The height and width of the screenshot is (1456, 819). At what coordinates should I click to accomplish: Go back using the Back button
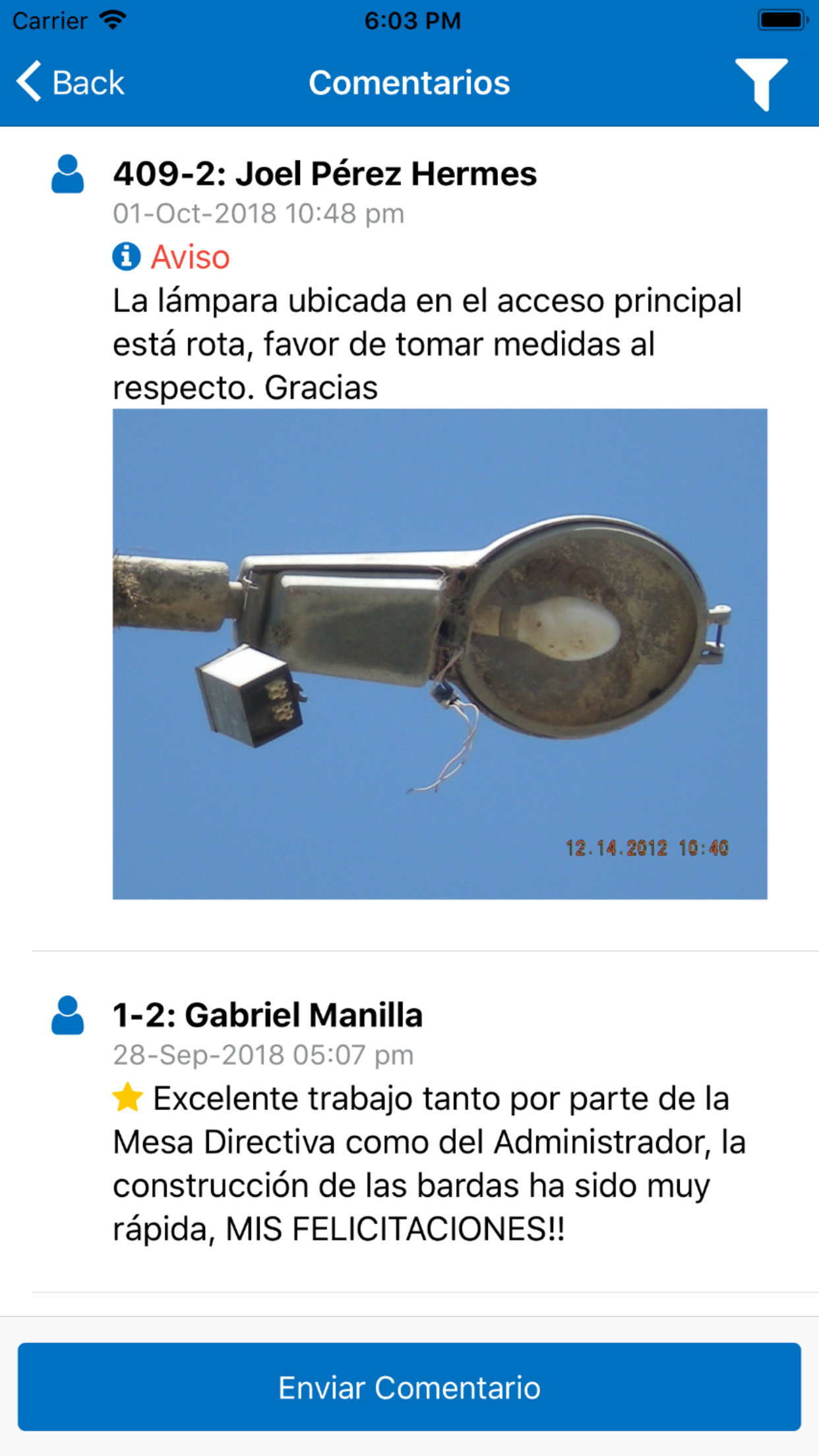[x=71, y=82]
